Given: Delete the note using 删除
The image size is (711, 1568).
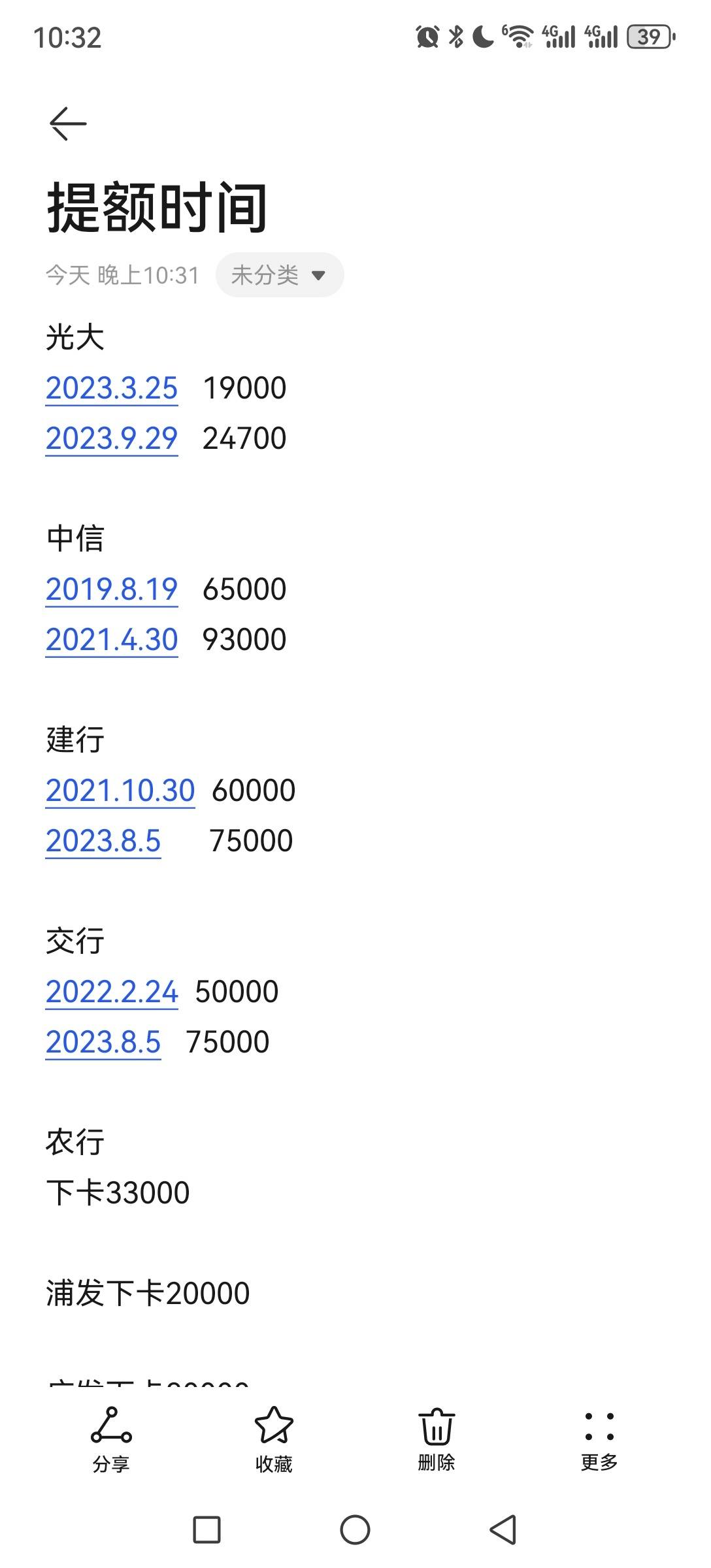Looking at the screenshot, I should click(x=437, y=1441).
